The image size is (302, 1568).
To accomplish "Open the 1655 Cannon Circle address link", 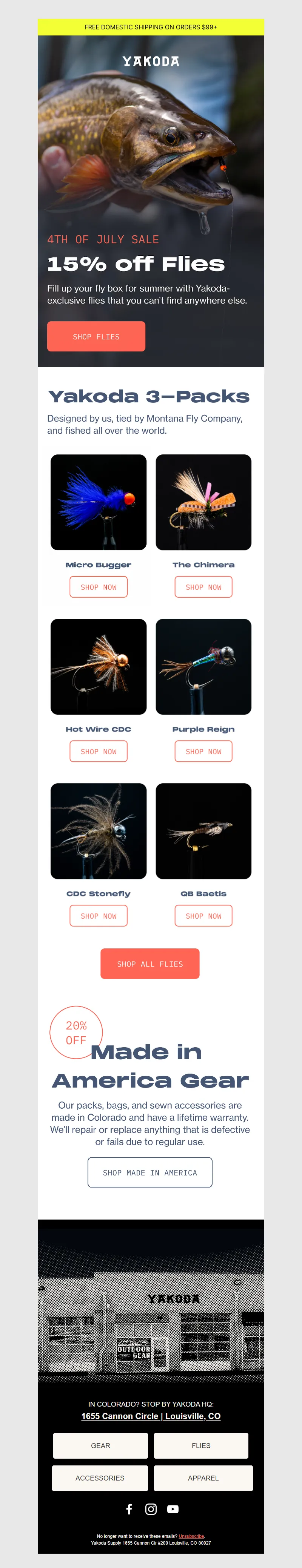I will click(x=151, y=1416).
